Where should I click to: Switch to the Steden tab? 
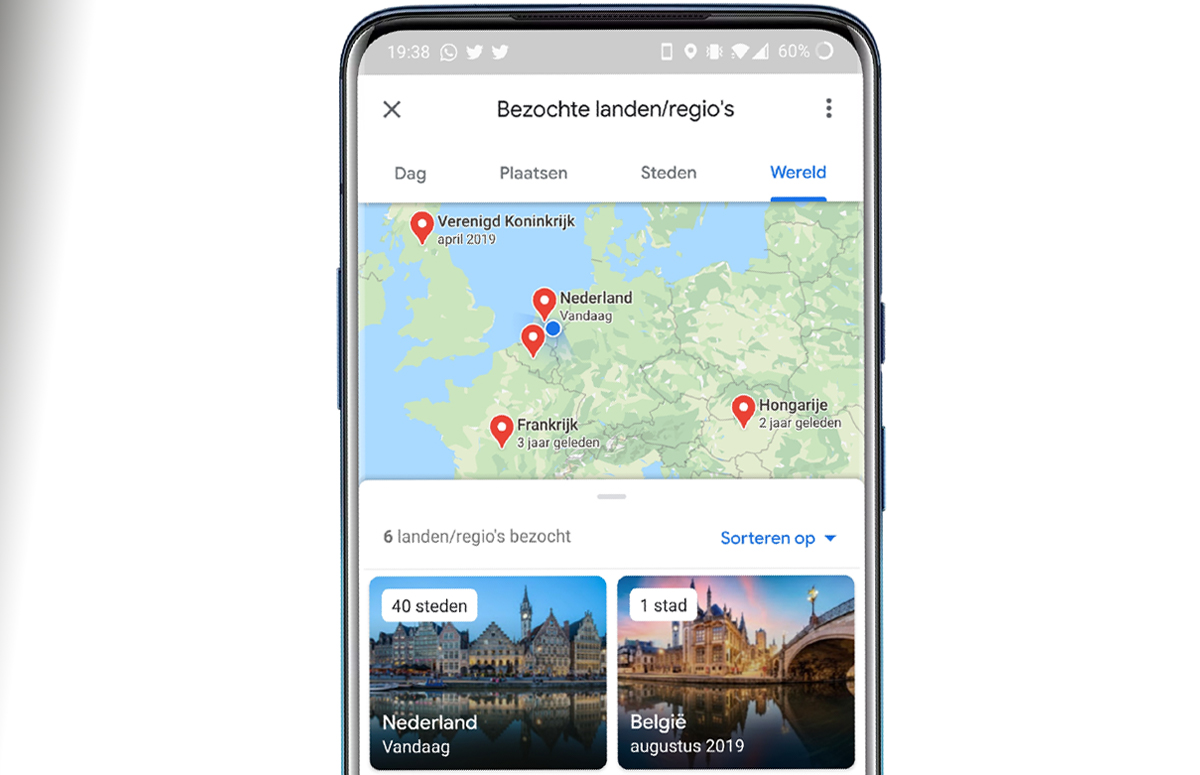[x=668, y=173]
